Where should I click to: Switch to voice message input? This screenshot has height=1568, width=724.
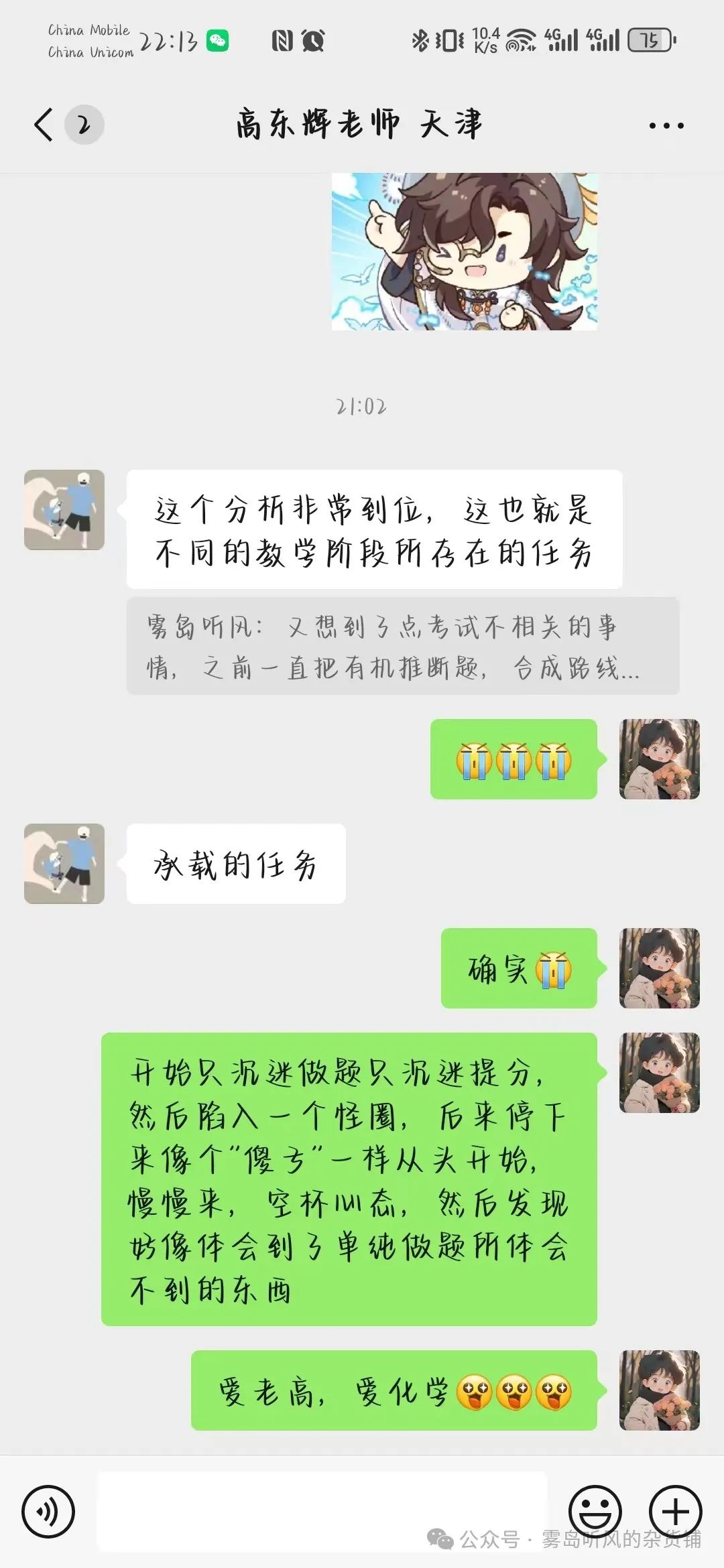point(48,1511)
